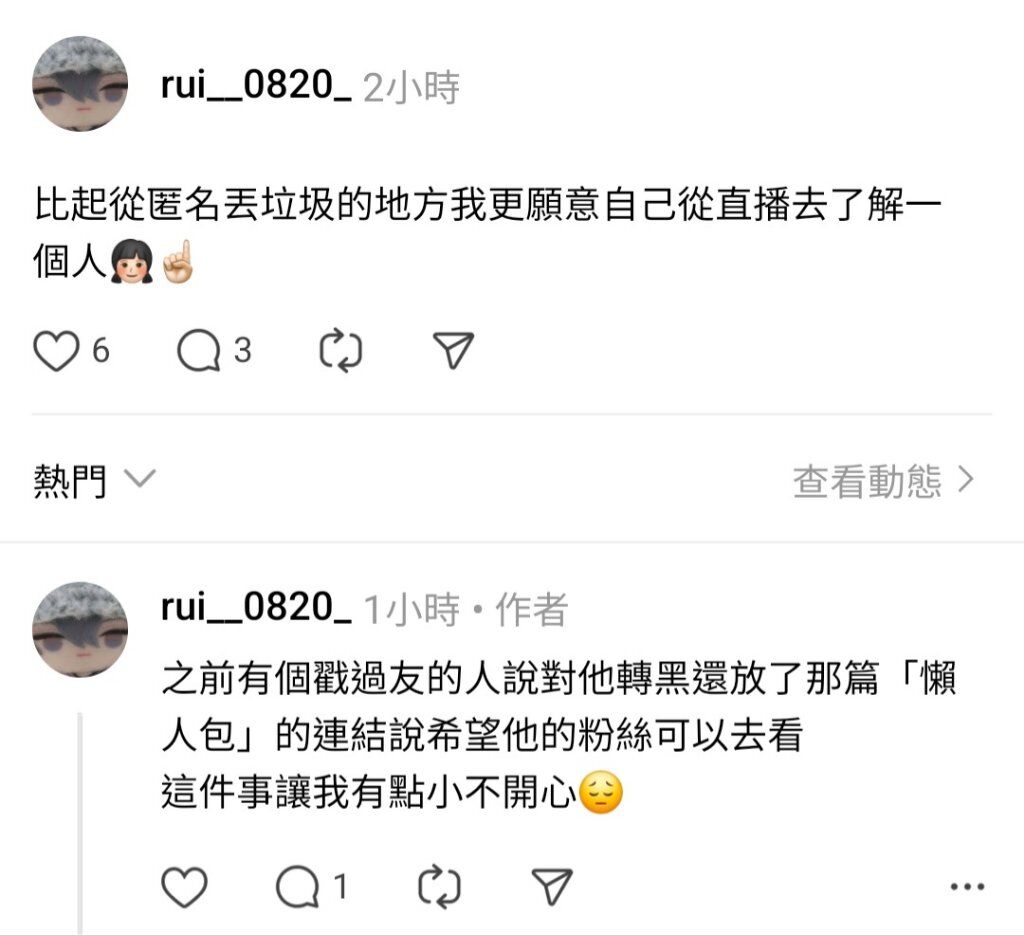Share the author's reply about 懶人包
The height and width of the screenshot is (936, 1024).
(x=551, y=887)
